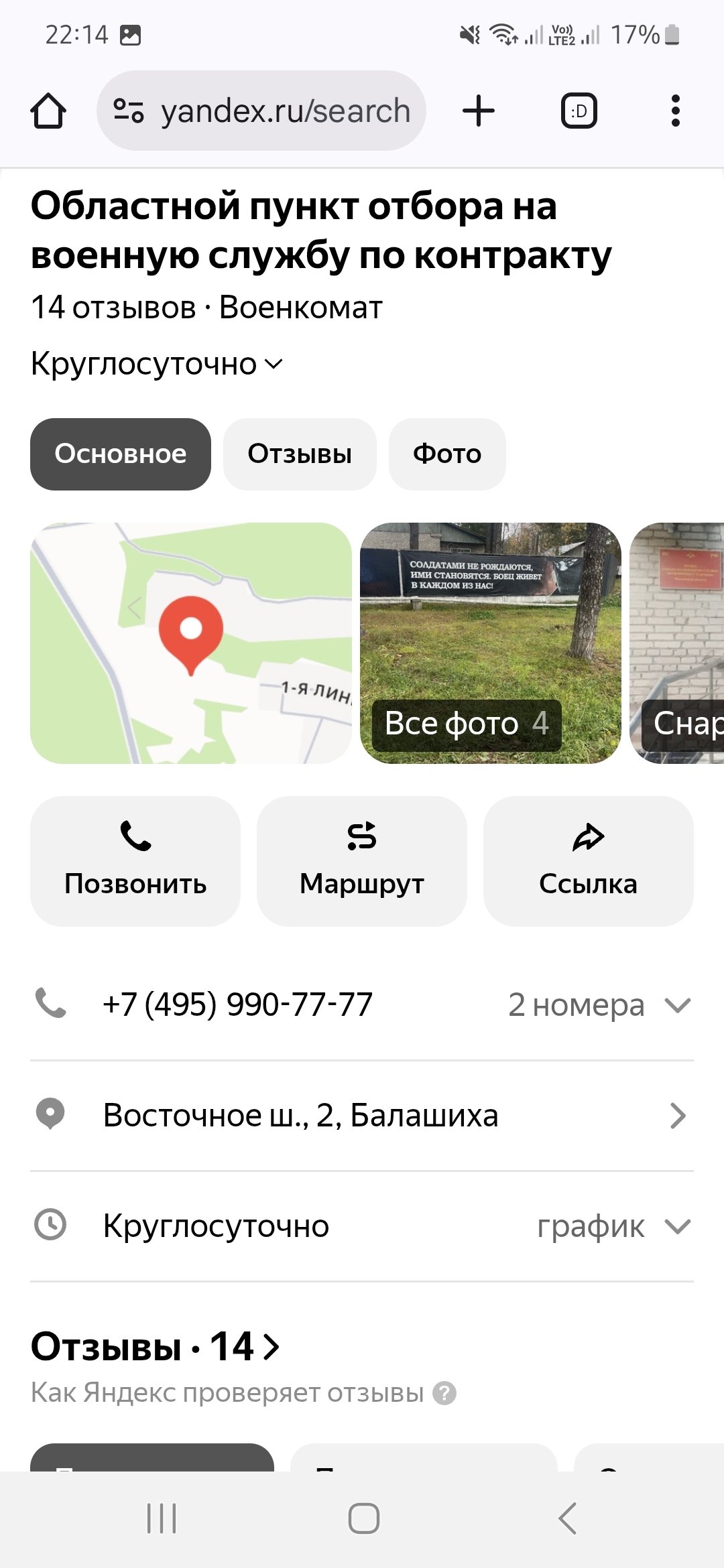Open the map thumbnail with the red pin
The height and width of the screenshot is (1568, 724).
tap(191, 643)
